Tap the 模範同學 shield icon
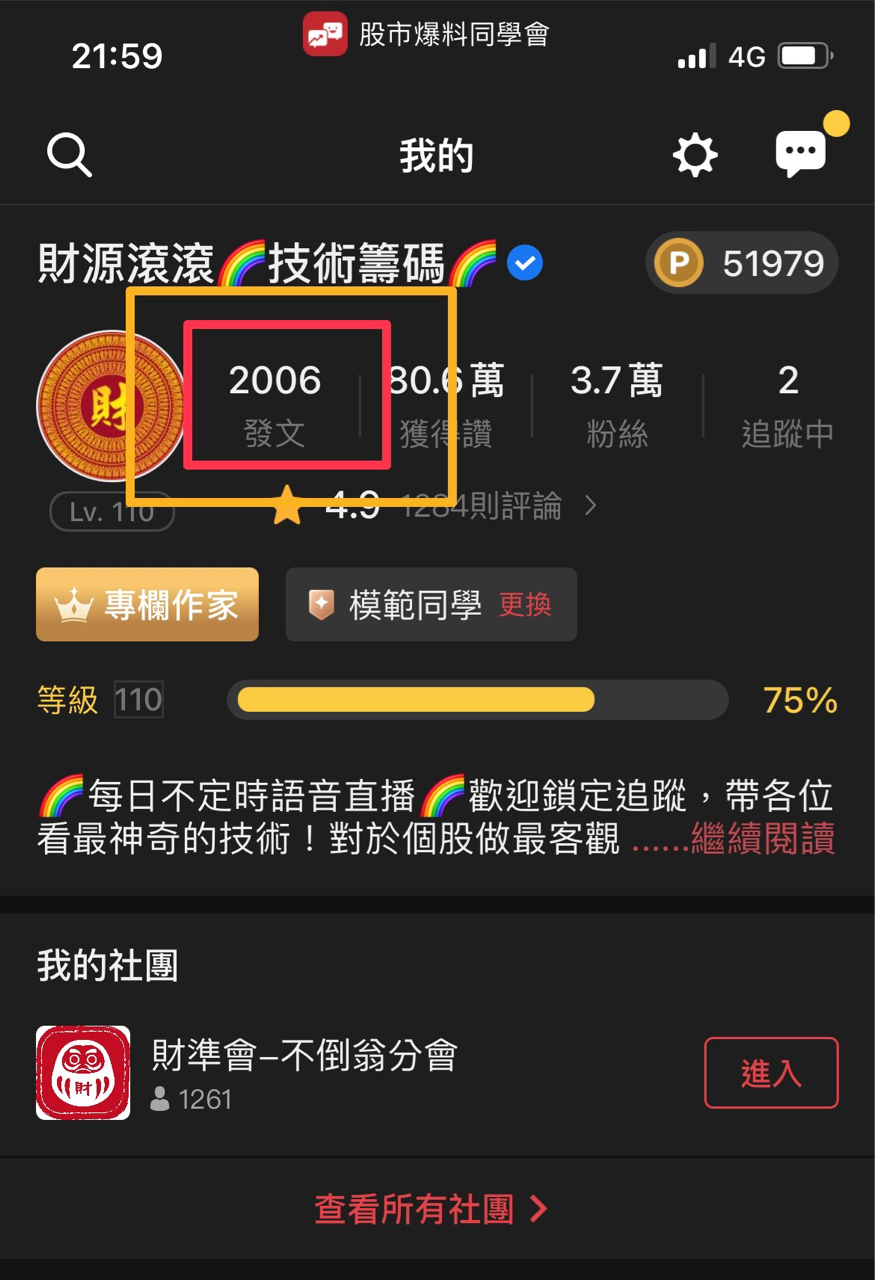875x1280 pixels. pyautogui.click(x=320, y=604)
